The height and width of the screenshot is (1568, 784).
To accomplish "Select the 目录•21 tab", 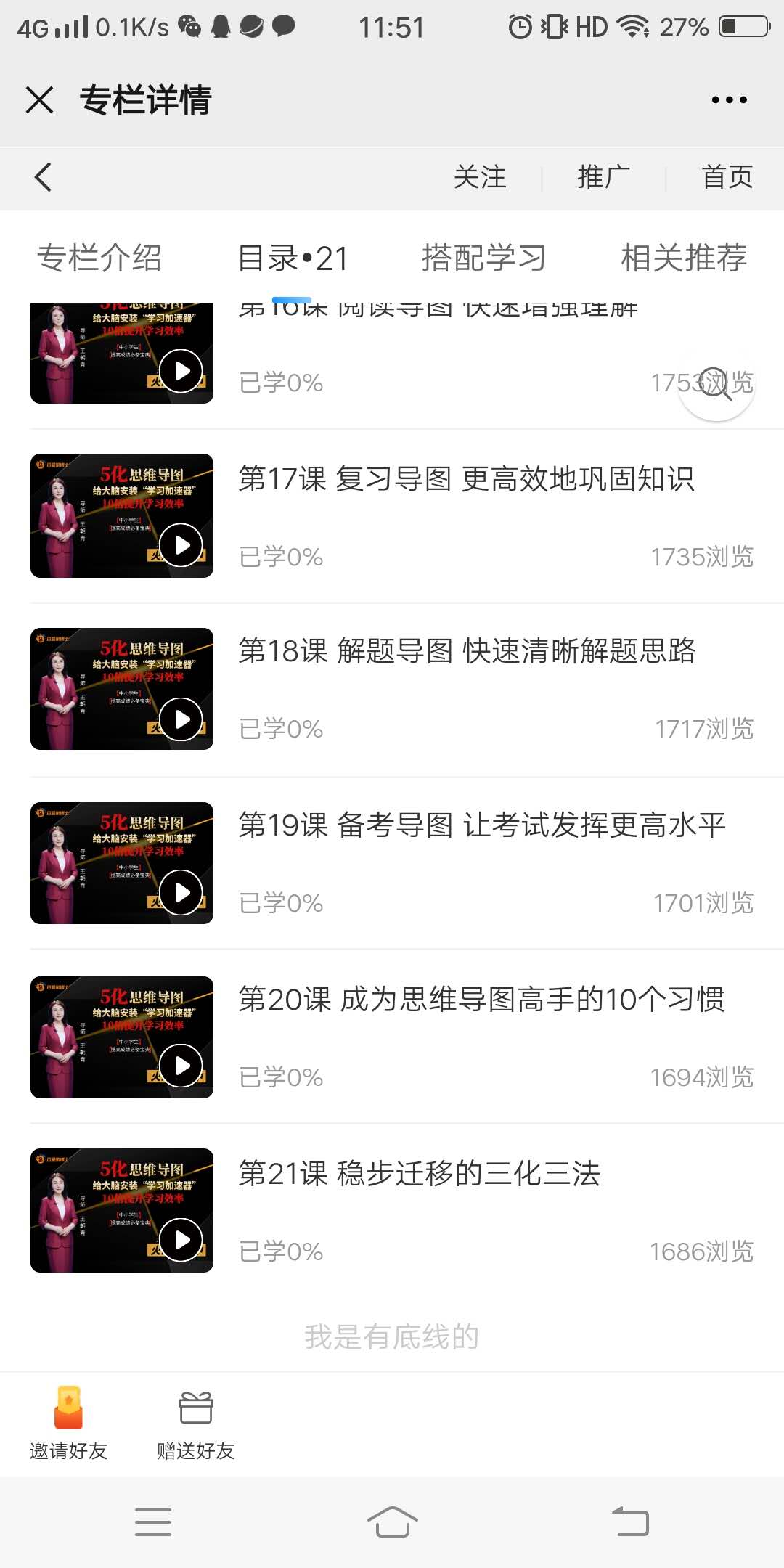I will pos(293,258).
